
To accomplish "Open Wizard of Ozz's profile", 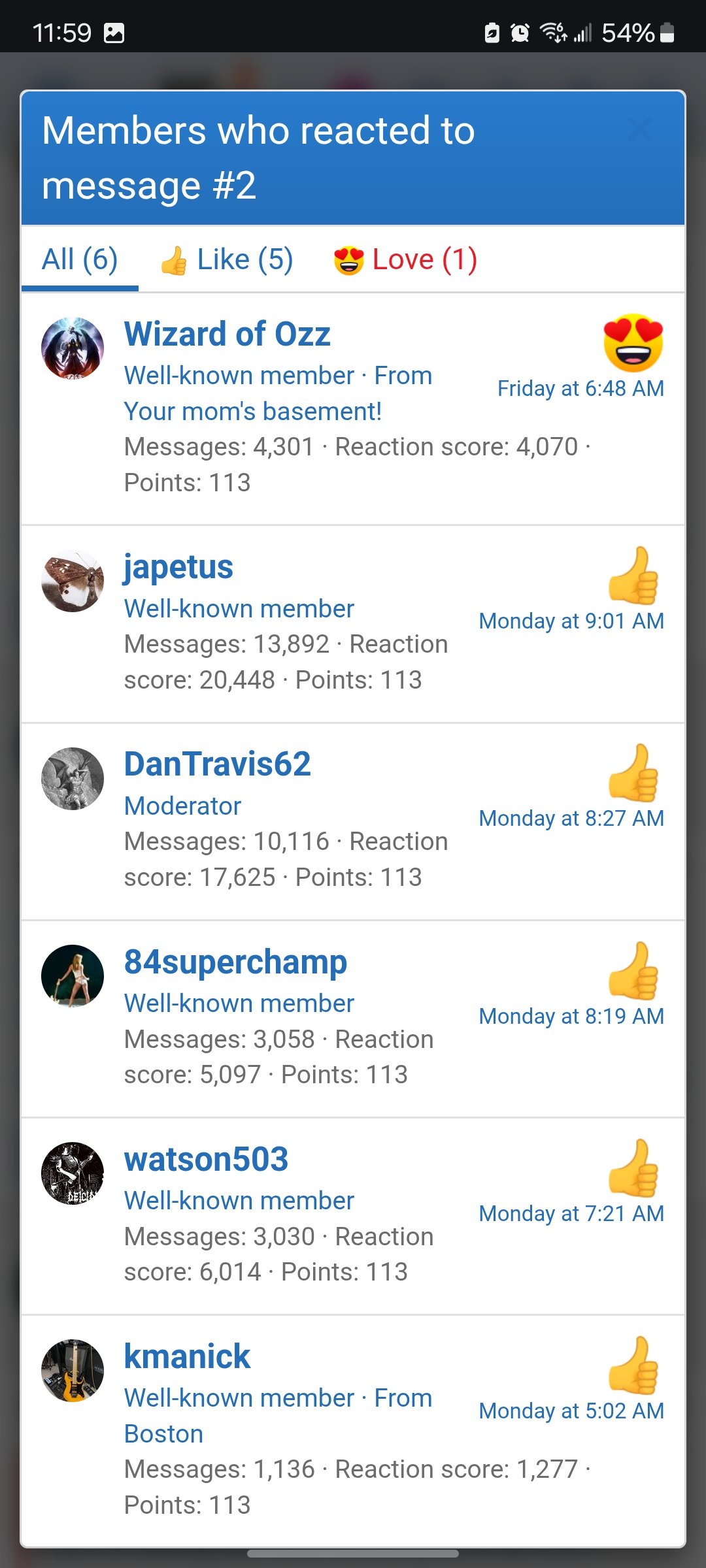I will pyautogui.click(x=227, y=334).
